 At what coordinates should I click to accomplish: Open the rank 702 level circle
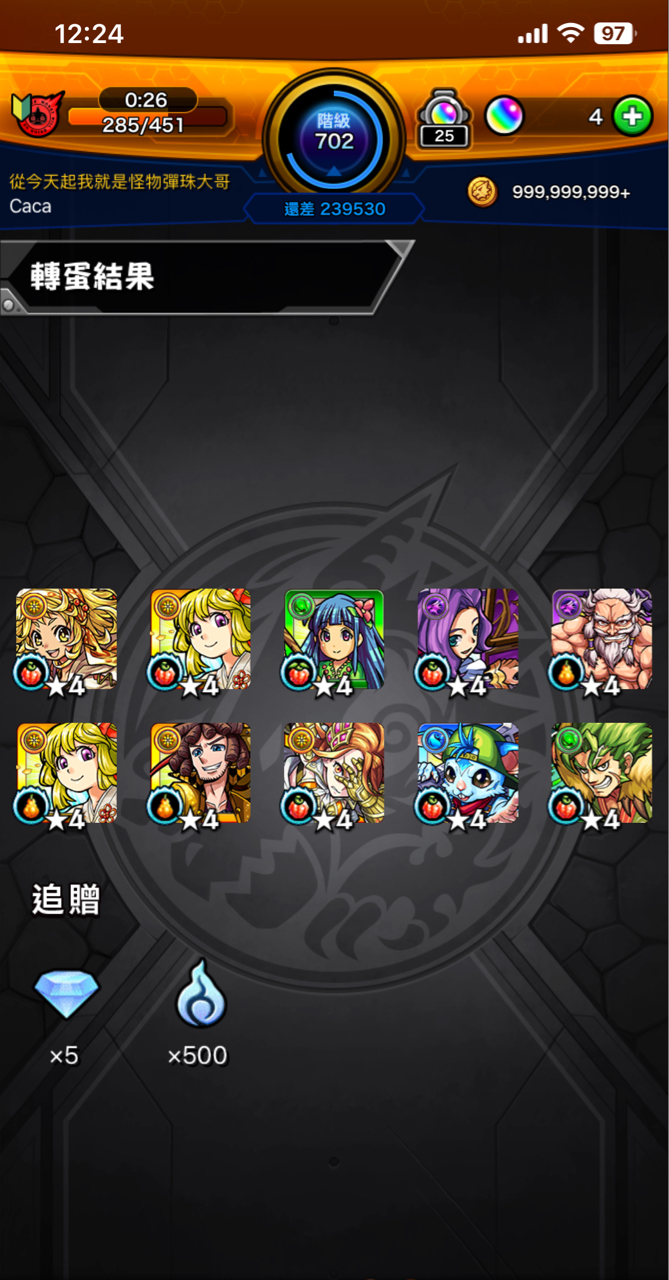coord(334,132)
